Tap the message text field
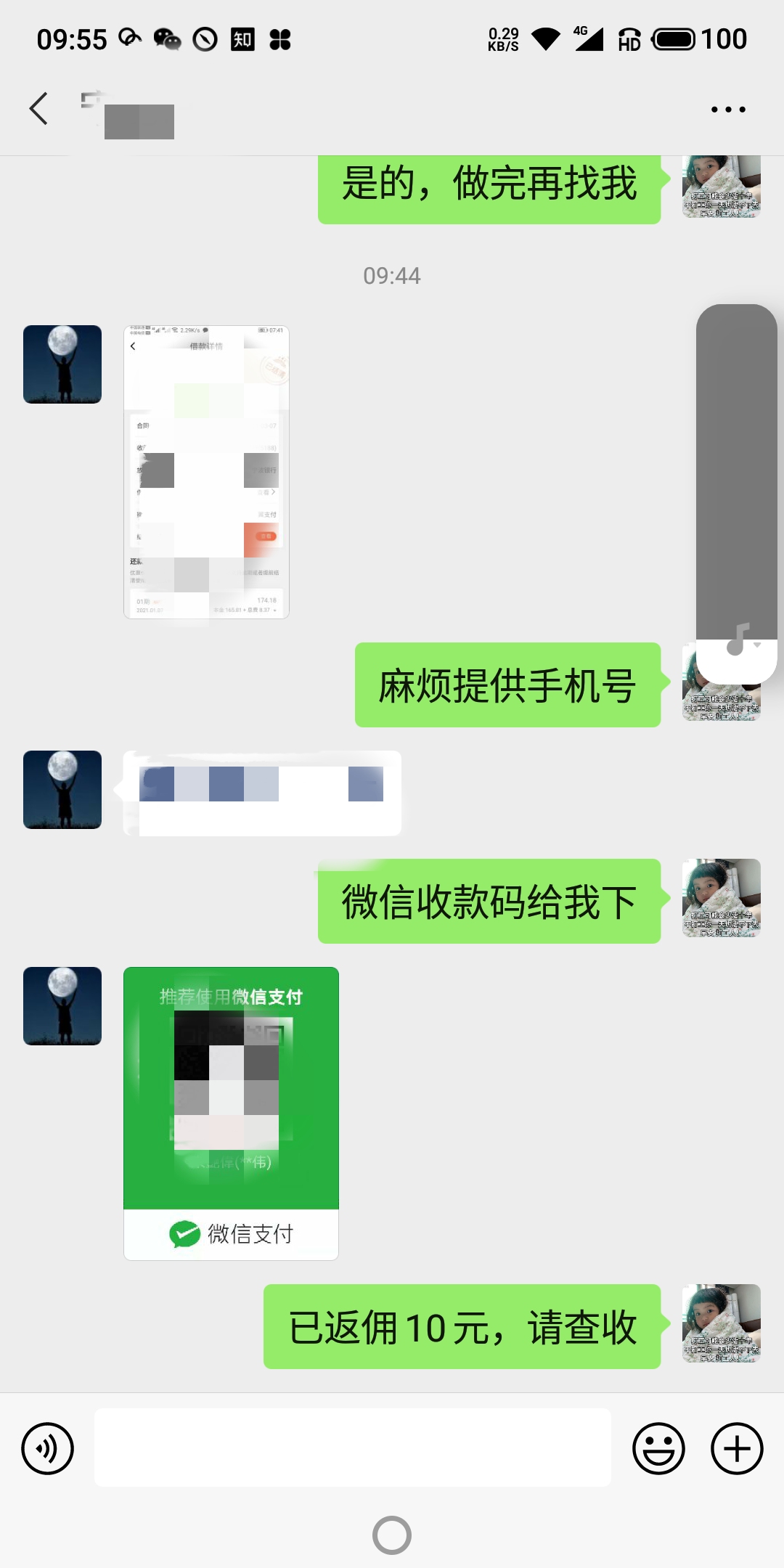Image resolution: width=784 pixels, height=1568 pixels. [353, 1447]
